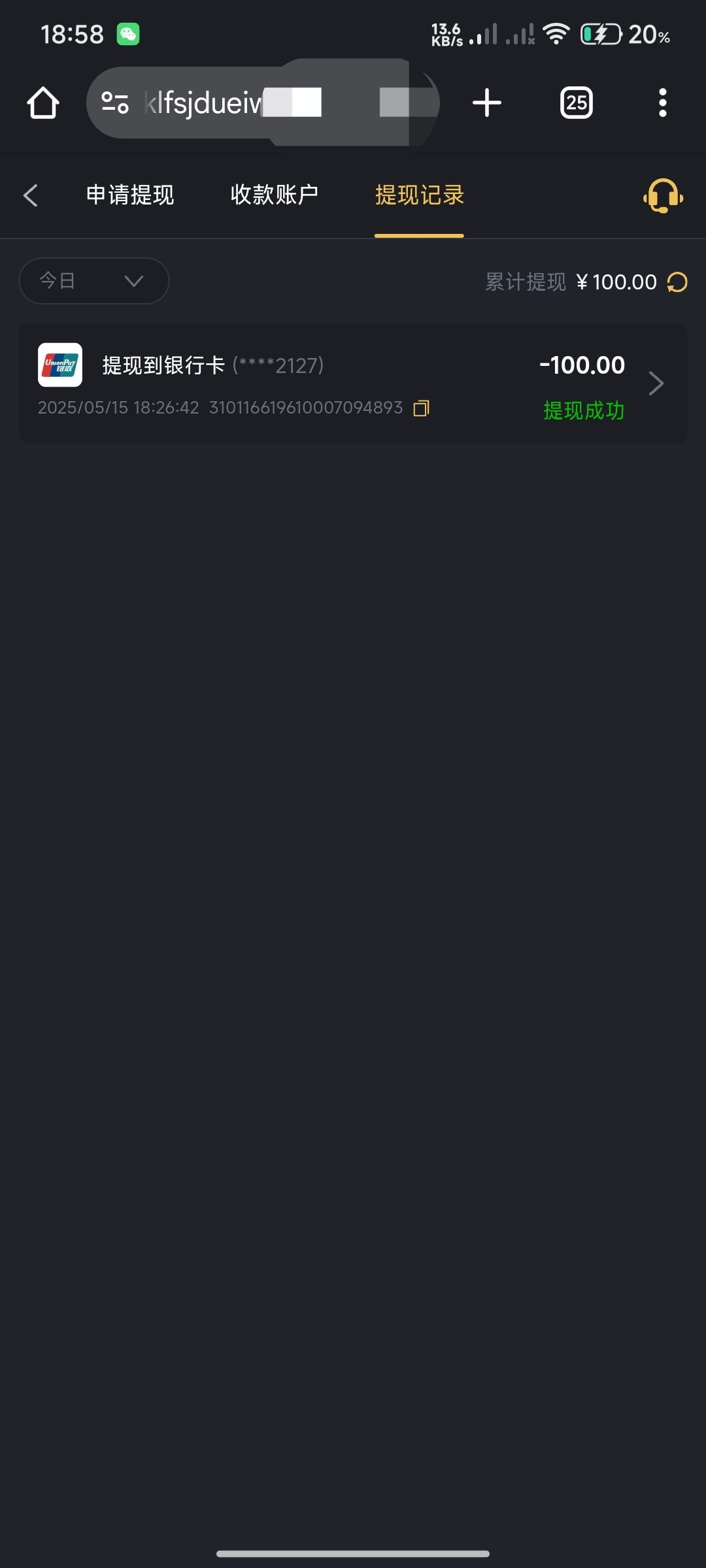706x1568 pixels.
Task: Copy the withdrawal order number
Action: 422,408
